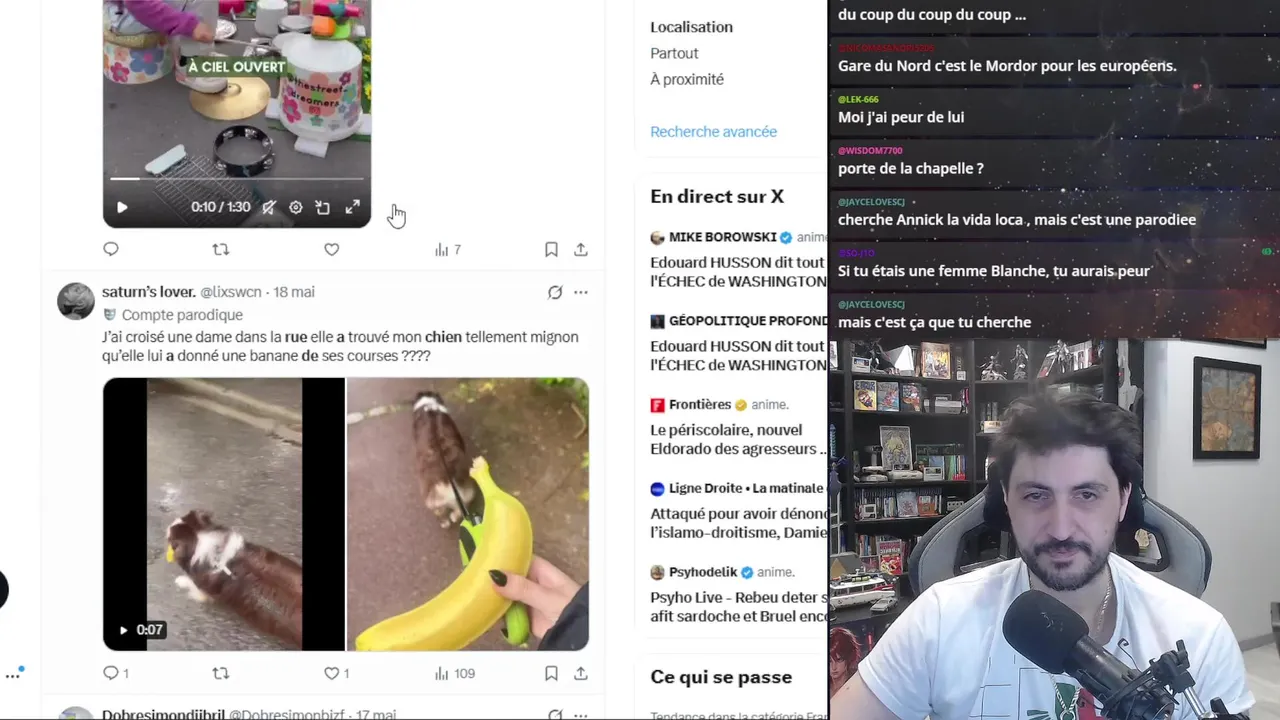Screen dimensions: 1280x720
Task: Select the À proximité location filter
Action: [687, 79]
